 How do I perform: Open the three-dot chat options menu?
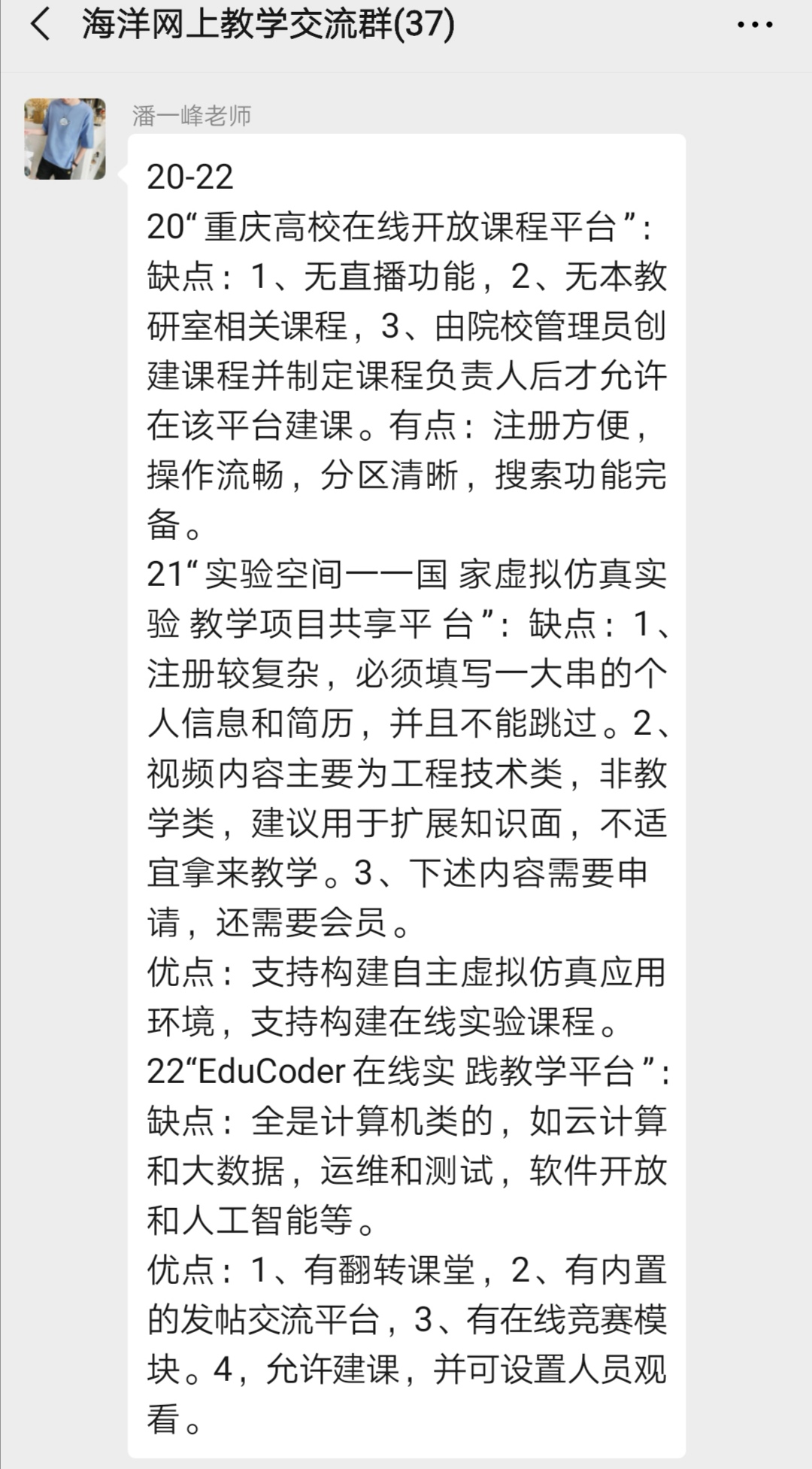754,25
